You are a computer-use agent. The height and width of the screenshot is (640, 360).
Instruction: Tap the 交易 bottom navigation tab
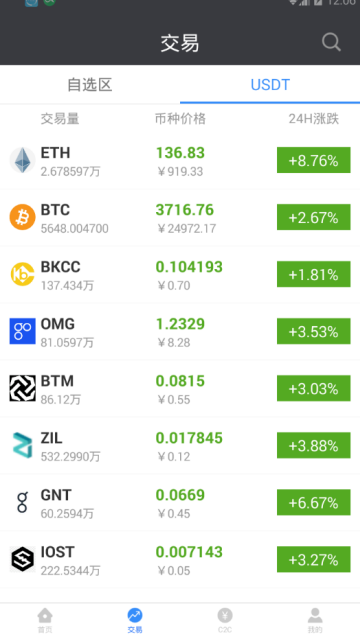click(x=135, y=621)
